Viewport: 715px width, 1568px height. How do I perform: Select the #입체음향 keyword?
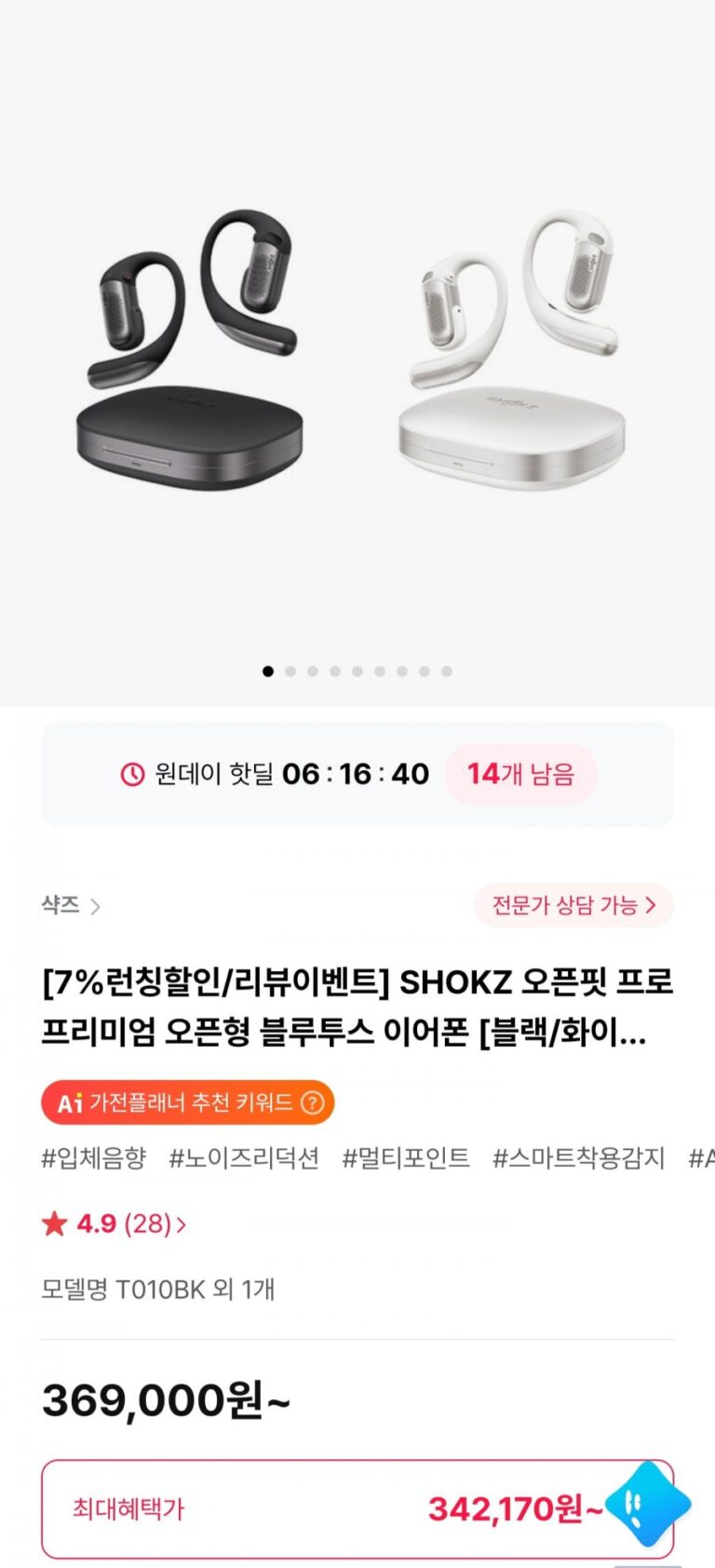pos(94,1158)
